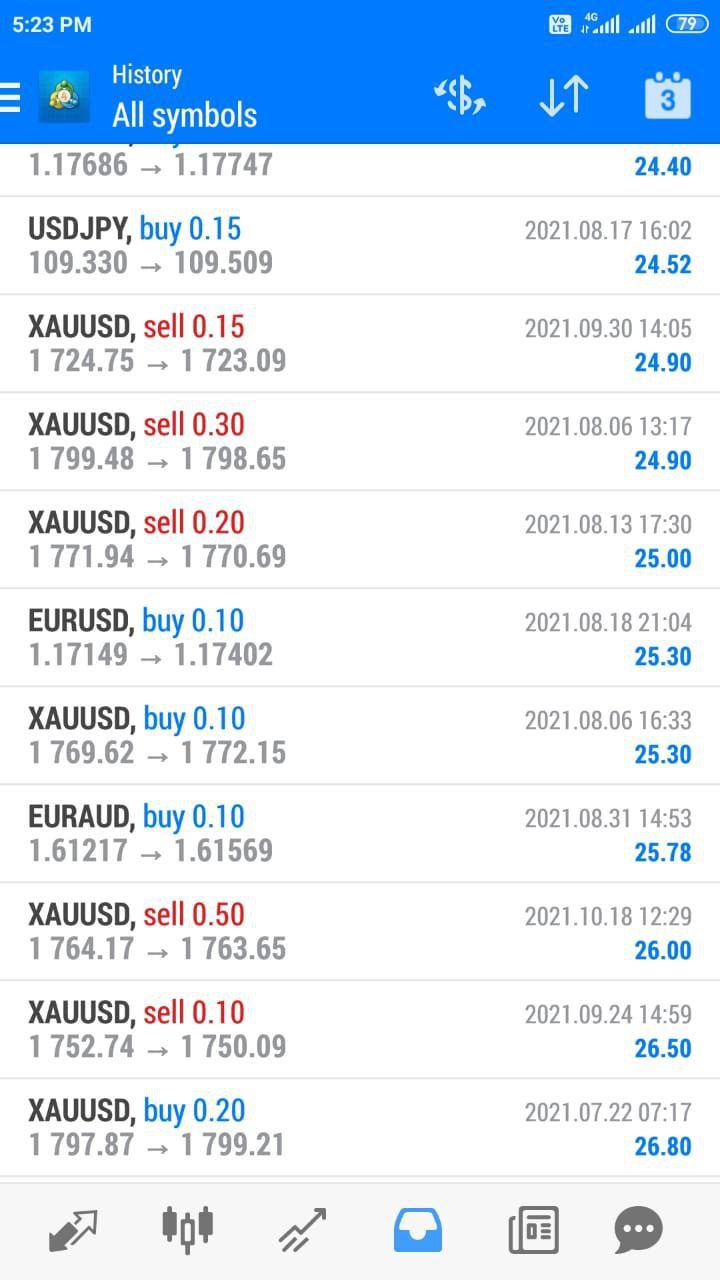
Task: Expand the XAUUSD sell 0.15 trade
Action: [360, 344]
